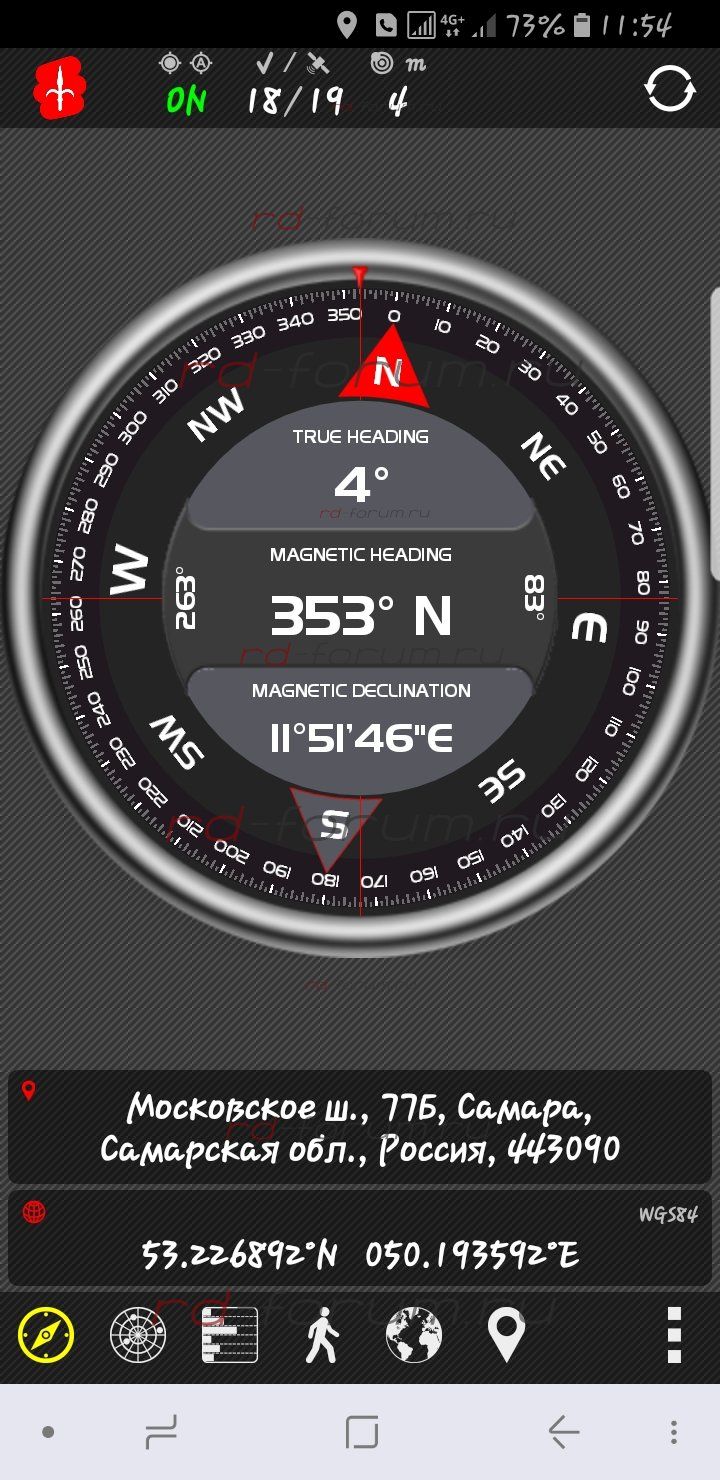Open recent apps from navigation bar
Image resolution: width=720 pixels, height=1480 pixels.
tap(160, 1432)
